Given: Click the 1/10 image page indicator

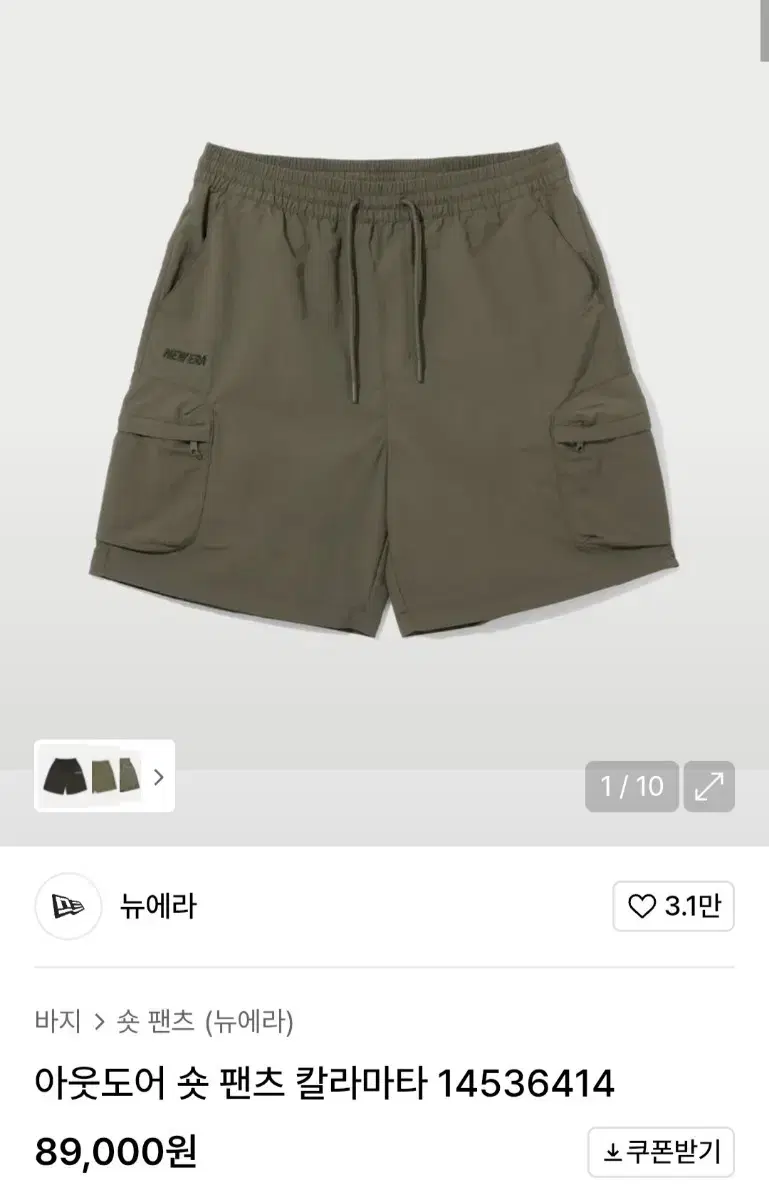Looking at the screenshot, I should pyautogui.click(x=630, y=787).
